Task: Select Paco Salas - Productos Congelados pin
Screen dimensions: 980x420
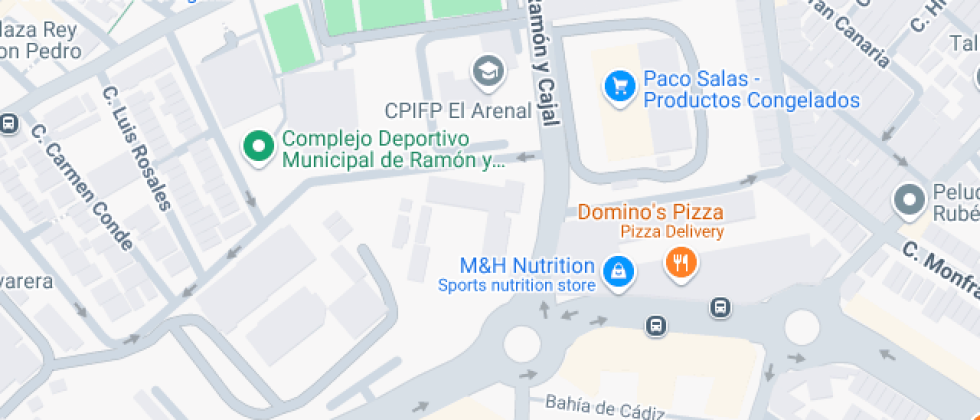Action: tap(620, 86)
